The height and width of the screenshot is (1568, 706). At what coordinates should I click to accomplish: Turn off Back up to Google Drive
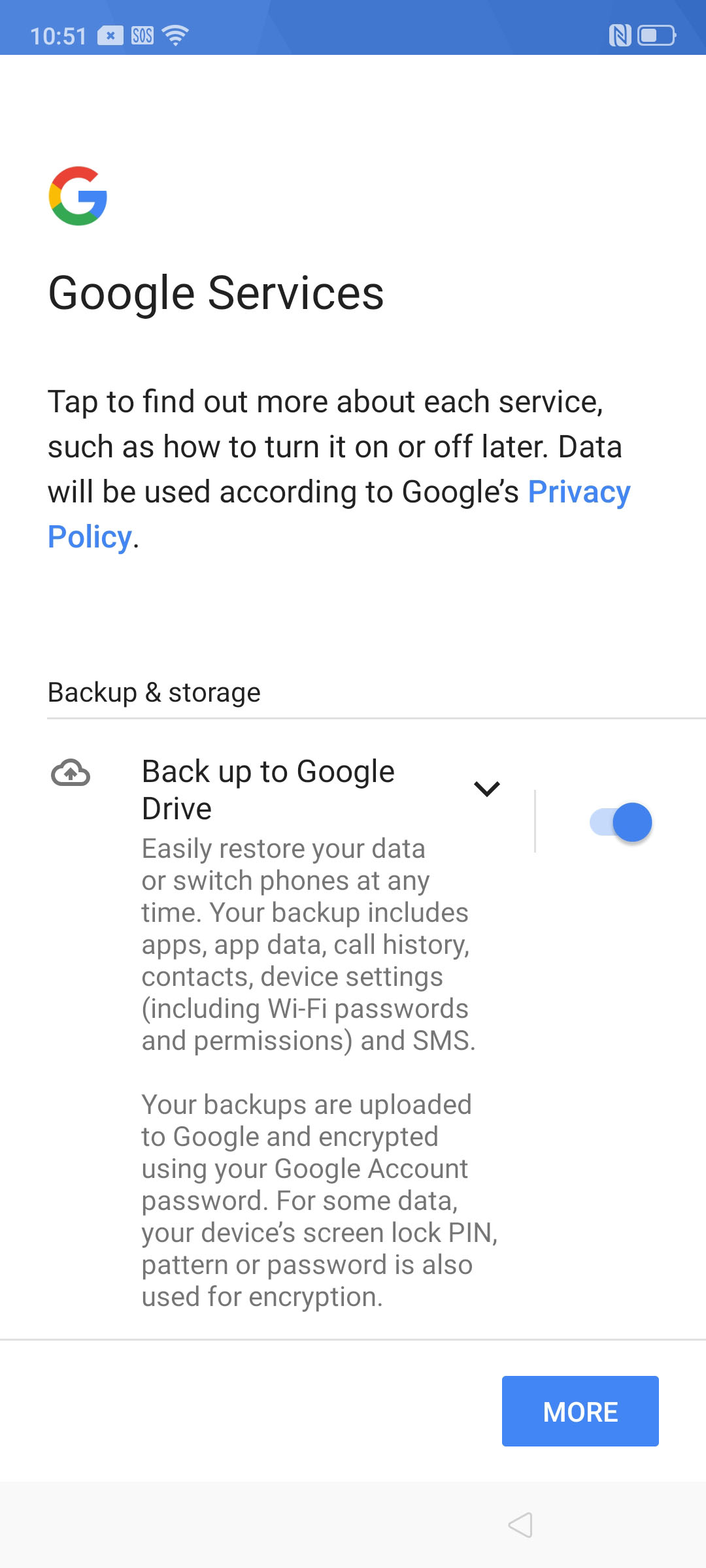coord(621,822)
